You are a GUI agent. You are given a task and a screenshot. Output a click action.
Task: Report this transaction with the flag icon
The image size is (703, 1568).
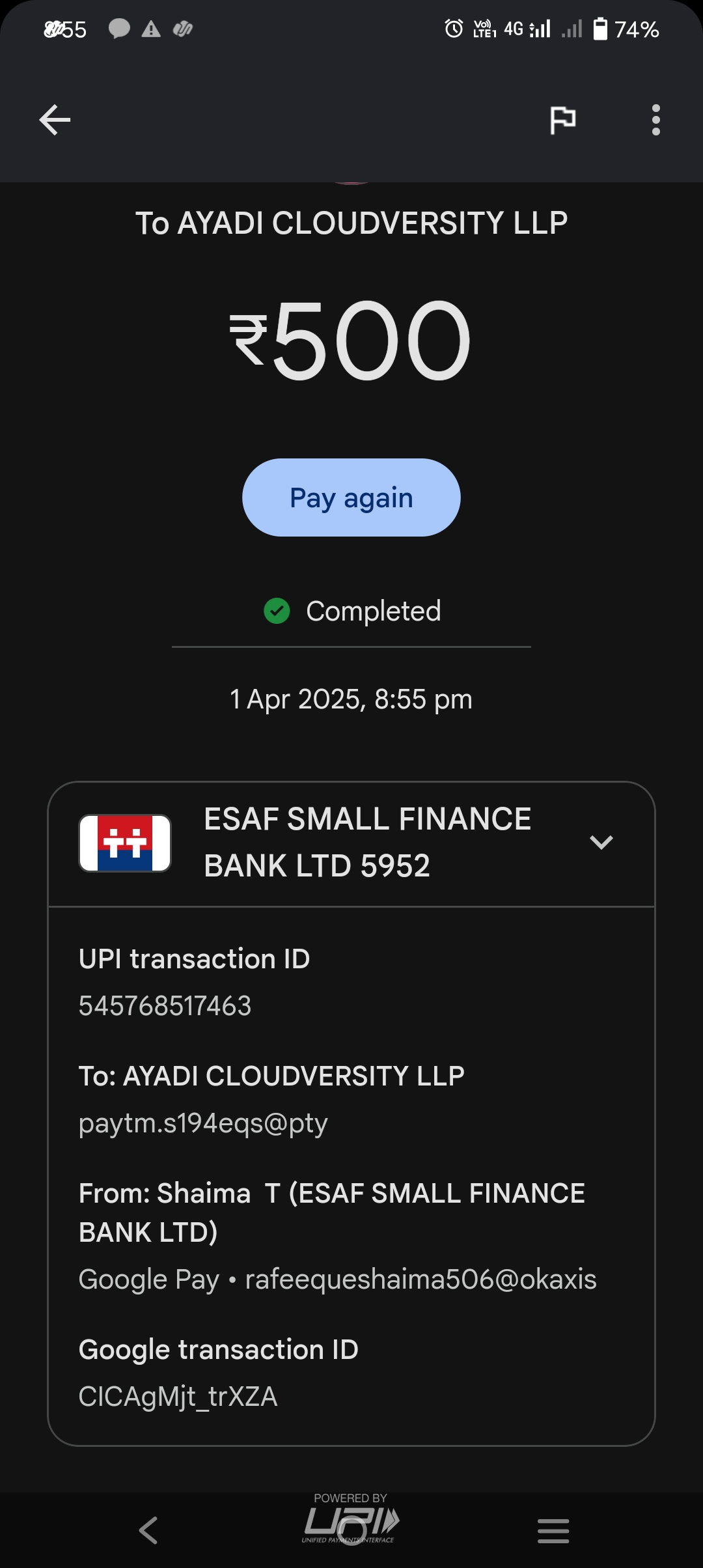(x=562, y=120)
